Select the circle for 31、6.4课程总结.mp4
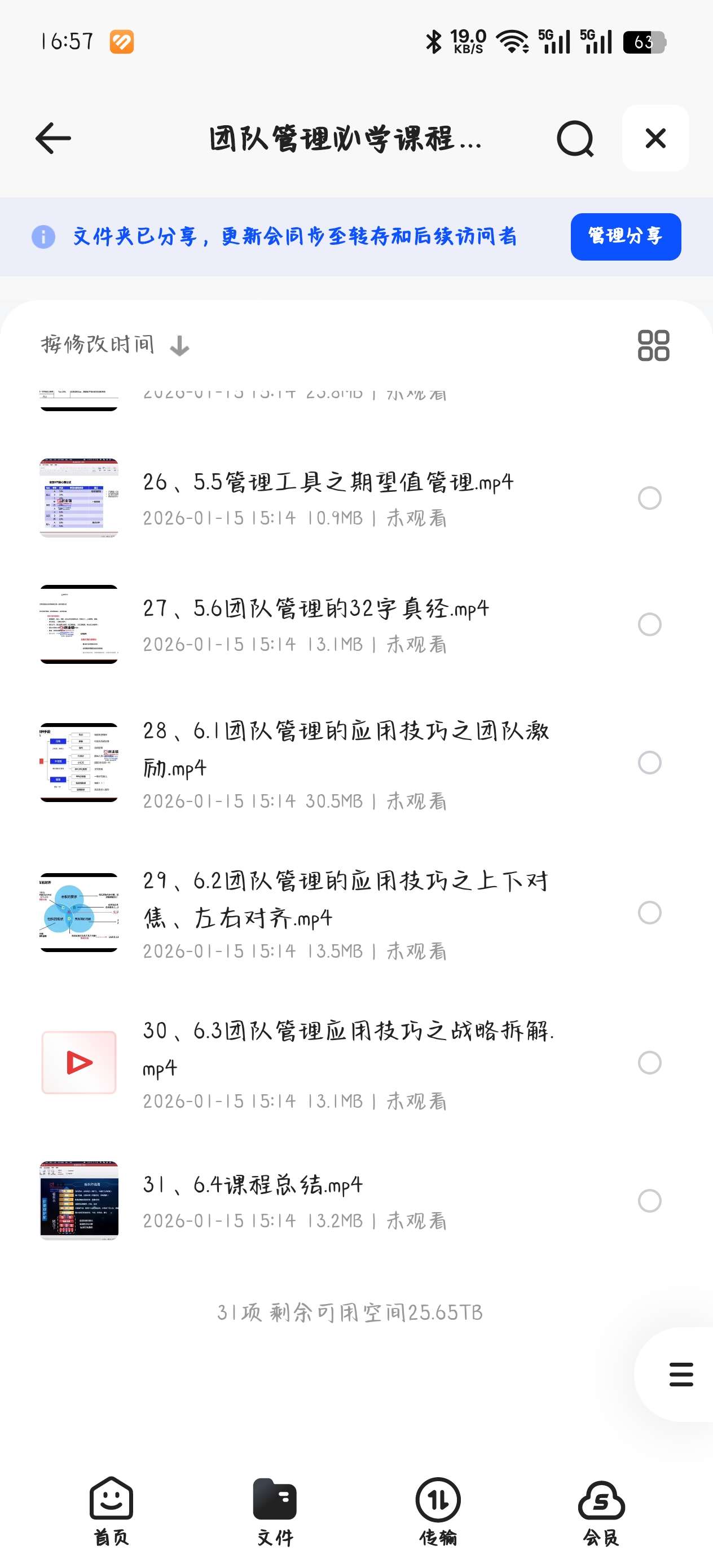This screenshot has width=713, height=1568. [x=649, y=1200]
